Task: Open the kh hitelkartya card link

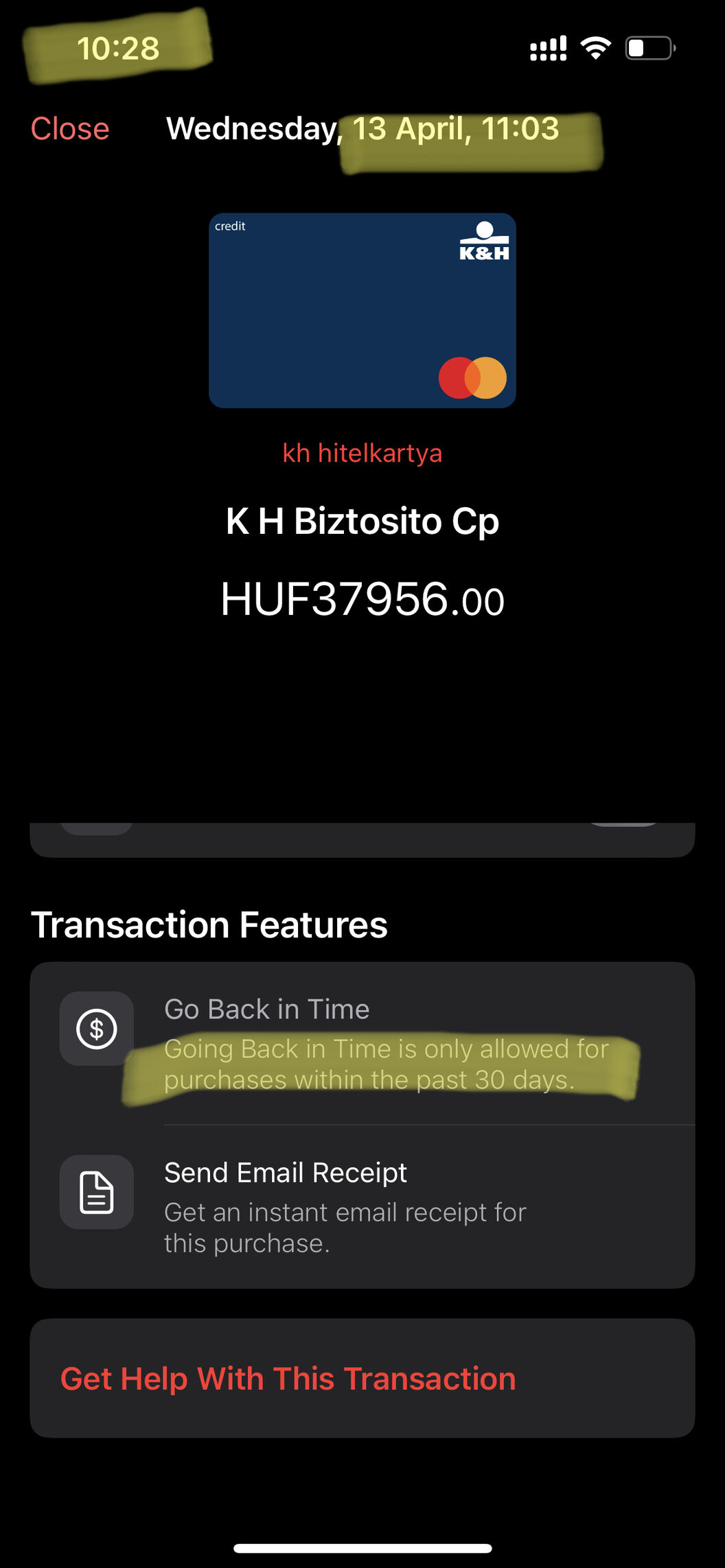Action: tap(362, 454)
